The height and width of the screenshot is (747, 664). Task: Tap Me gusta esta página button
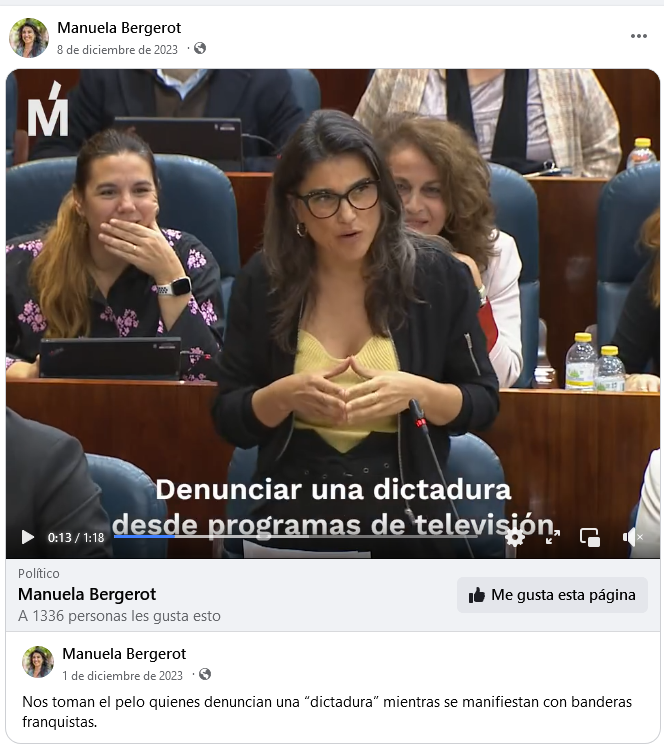552,595
